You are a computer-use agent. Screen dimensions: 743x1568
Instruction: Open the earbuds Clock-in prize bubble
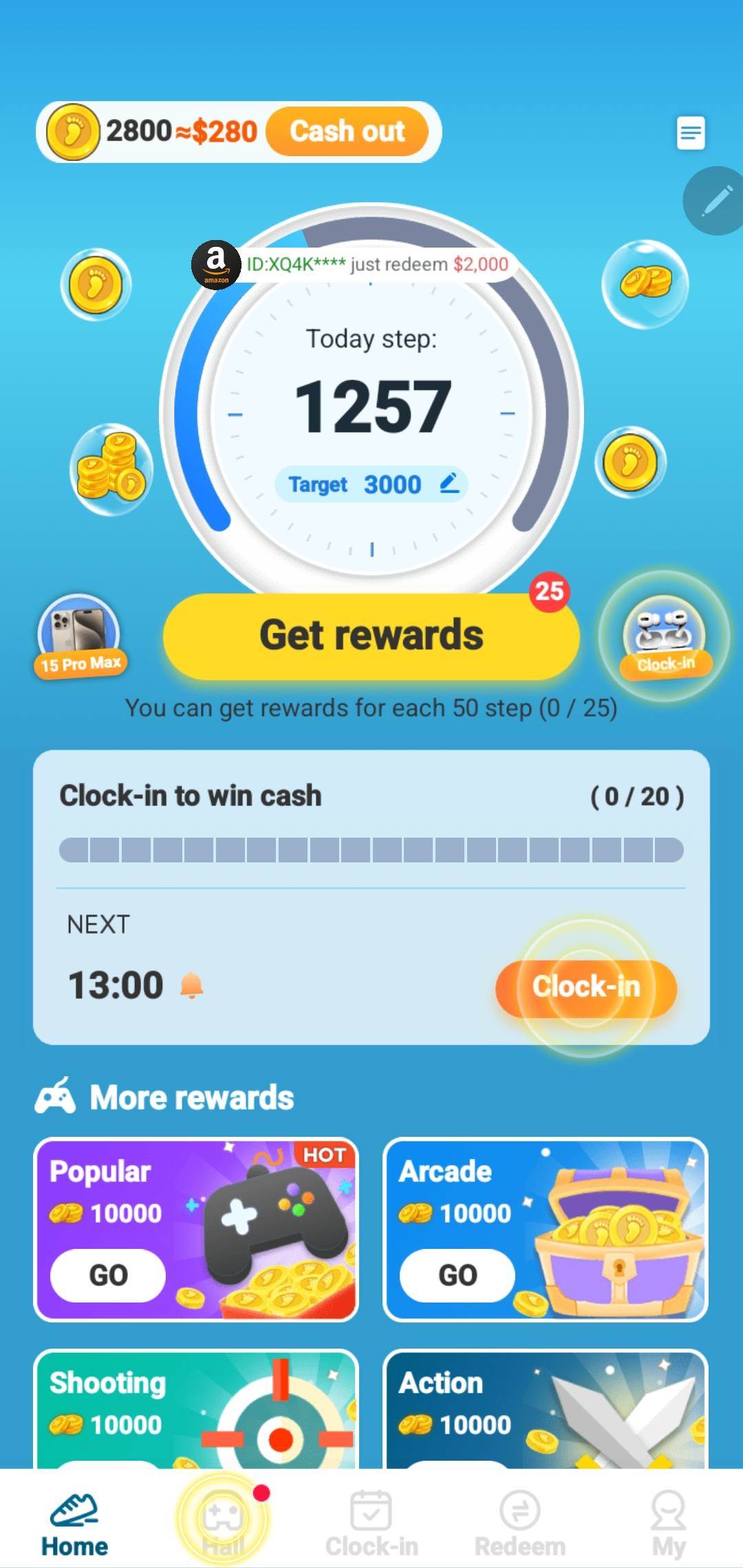point(665,637)
